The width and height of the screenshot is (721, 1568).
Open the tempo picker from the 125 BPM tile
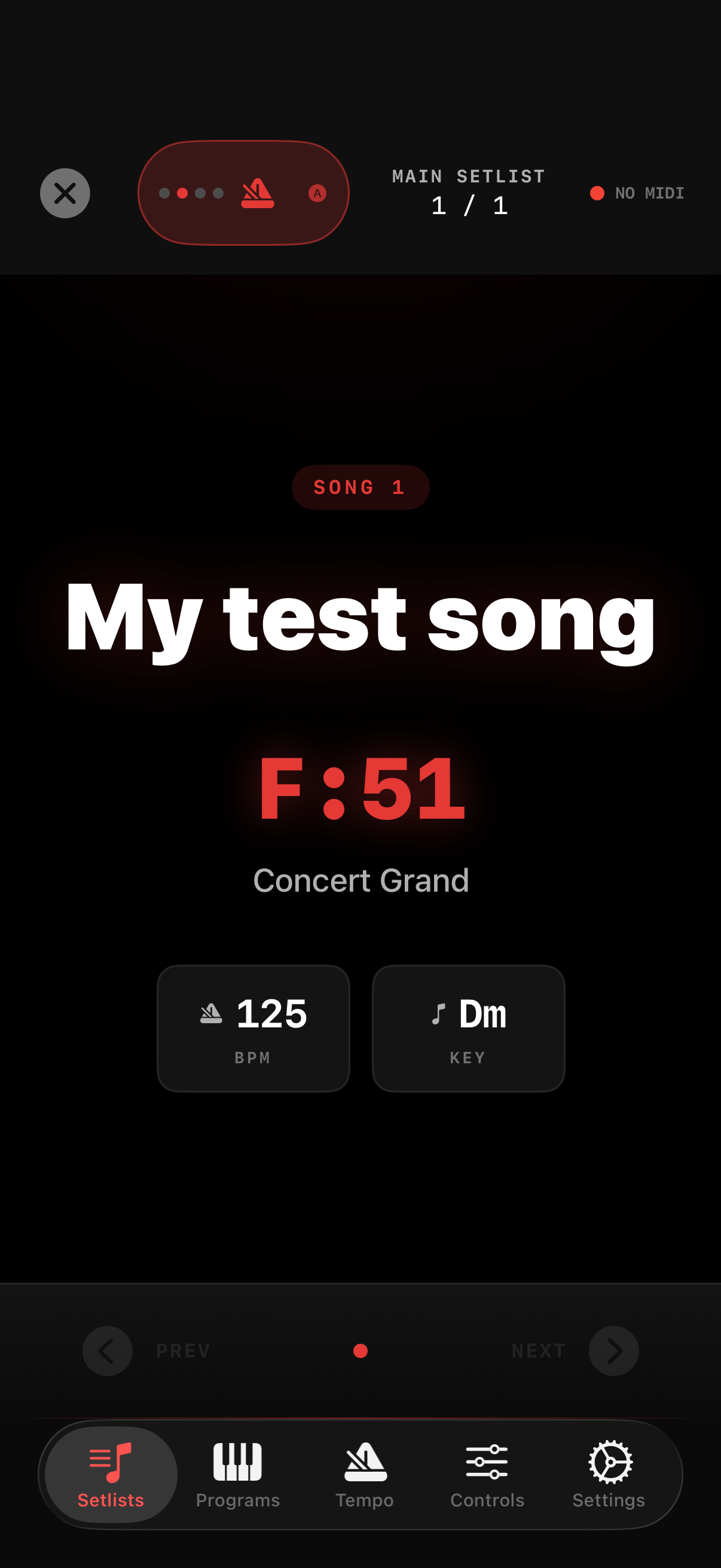pyautogui.click(x=253, y=1028)
